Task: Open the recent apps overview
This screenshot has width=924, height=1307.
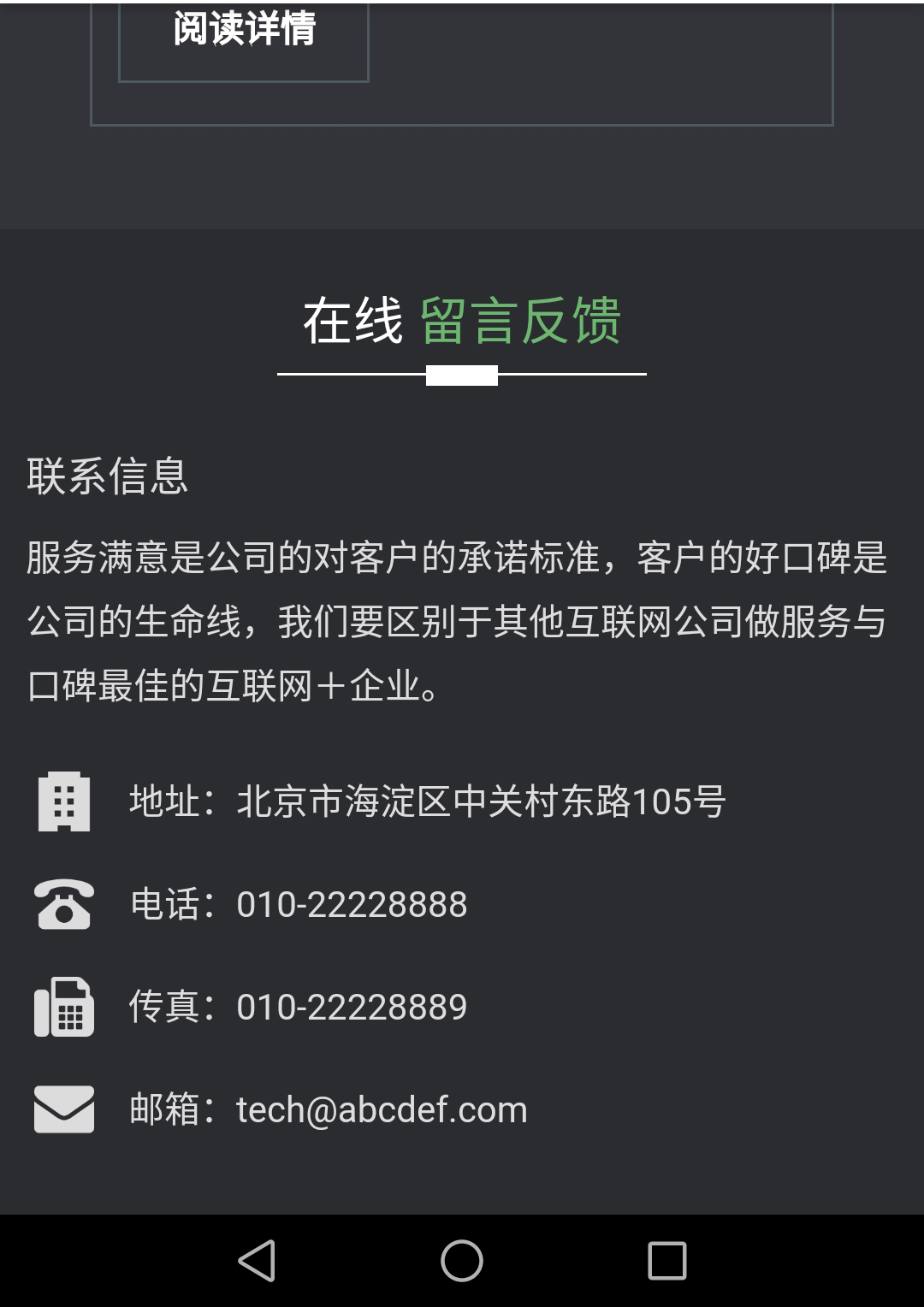Action: tap(666, 1261)
